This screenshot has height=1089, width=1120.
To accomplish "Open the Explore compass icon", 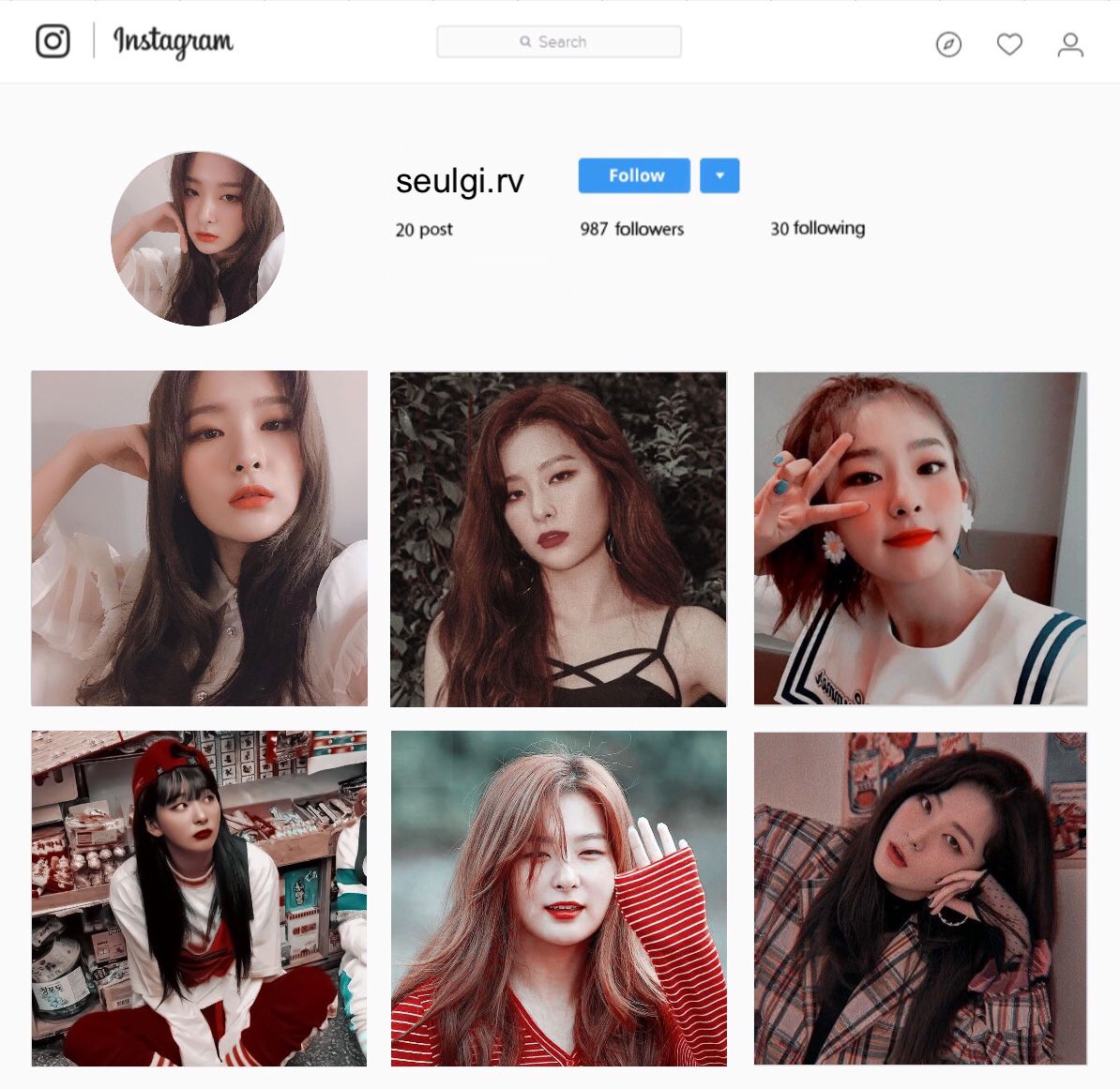I will [948, 44].
